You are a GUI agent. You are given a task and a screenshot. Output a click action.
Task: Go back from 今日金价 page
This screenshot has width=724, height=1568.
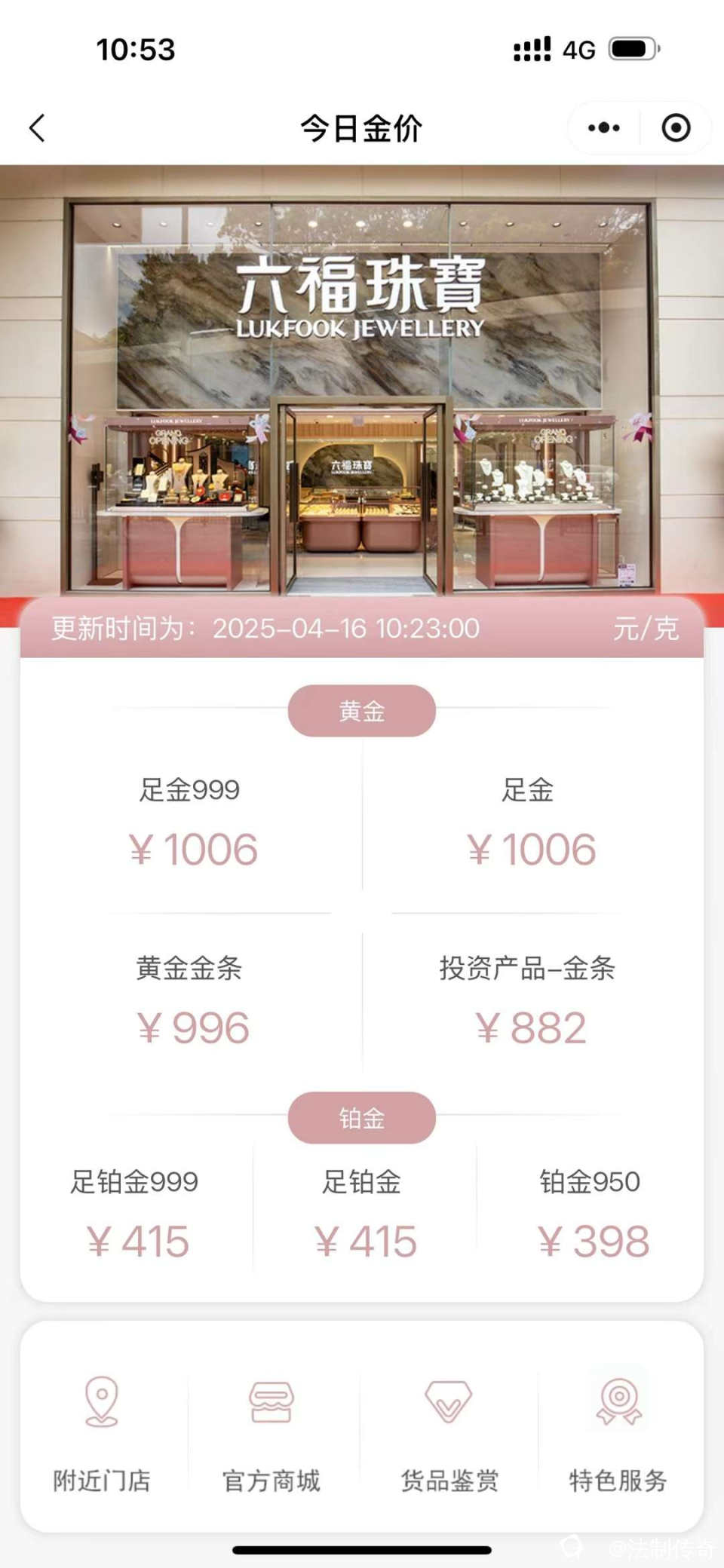point(38,128)
